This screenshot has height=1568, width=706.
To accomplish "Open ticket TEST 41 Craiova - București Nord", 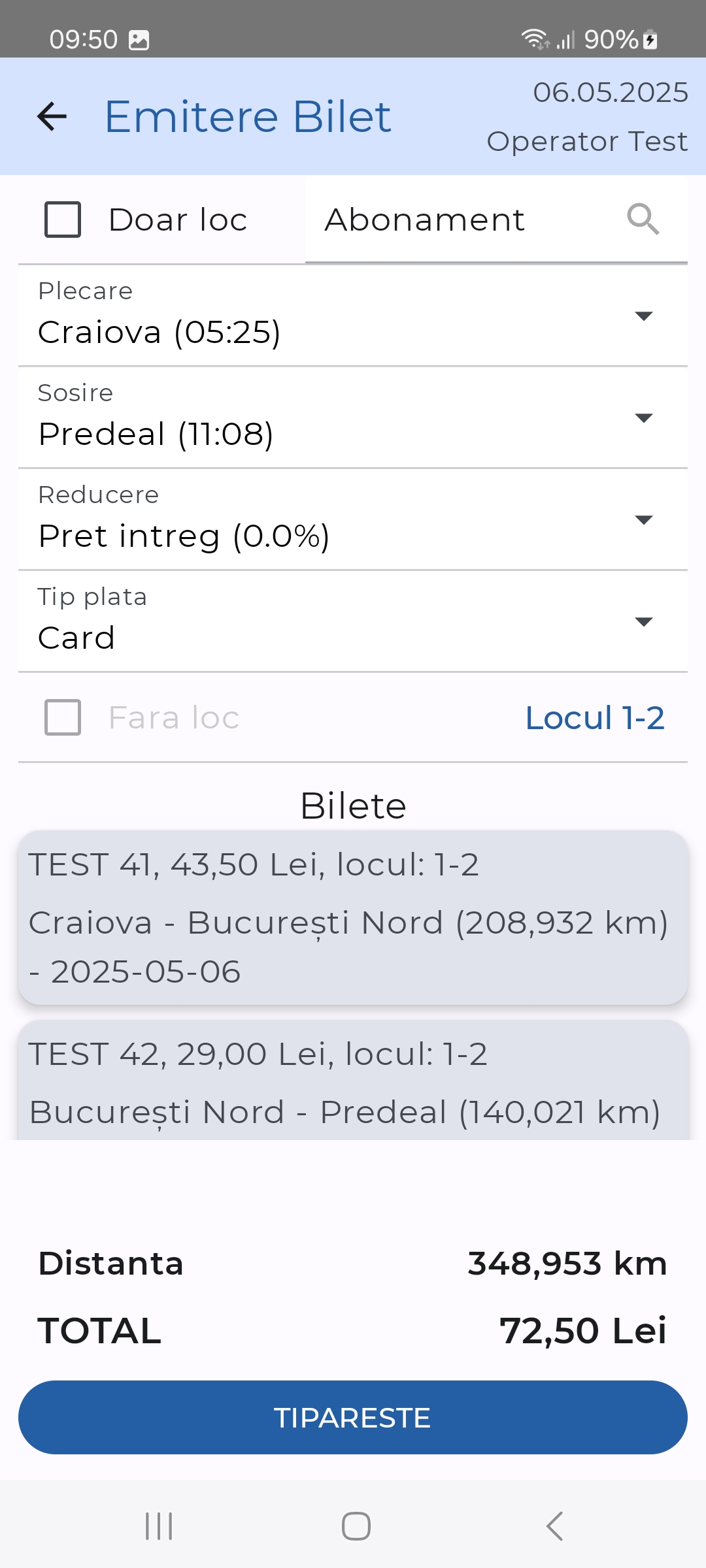I will (353, 917).
